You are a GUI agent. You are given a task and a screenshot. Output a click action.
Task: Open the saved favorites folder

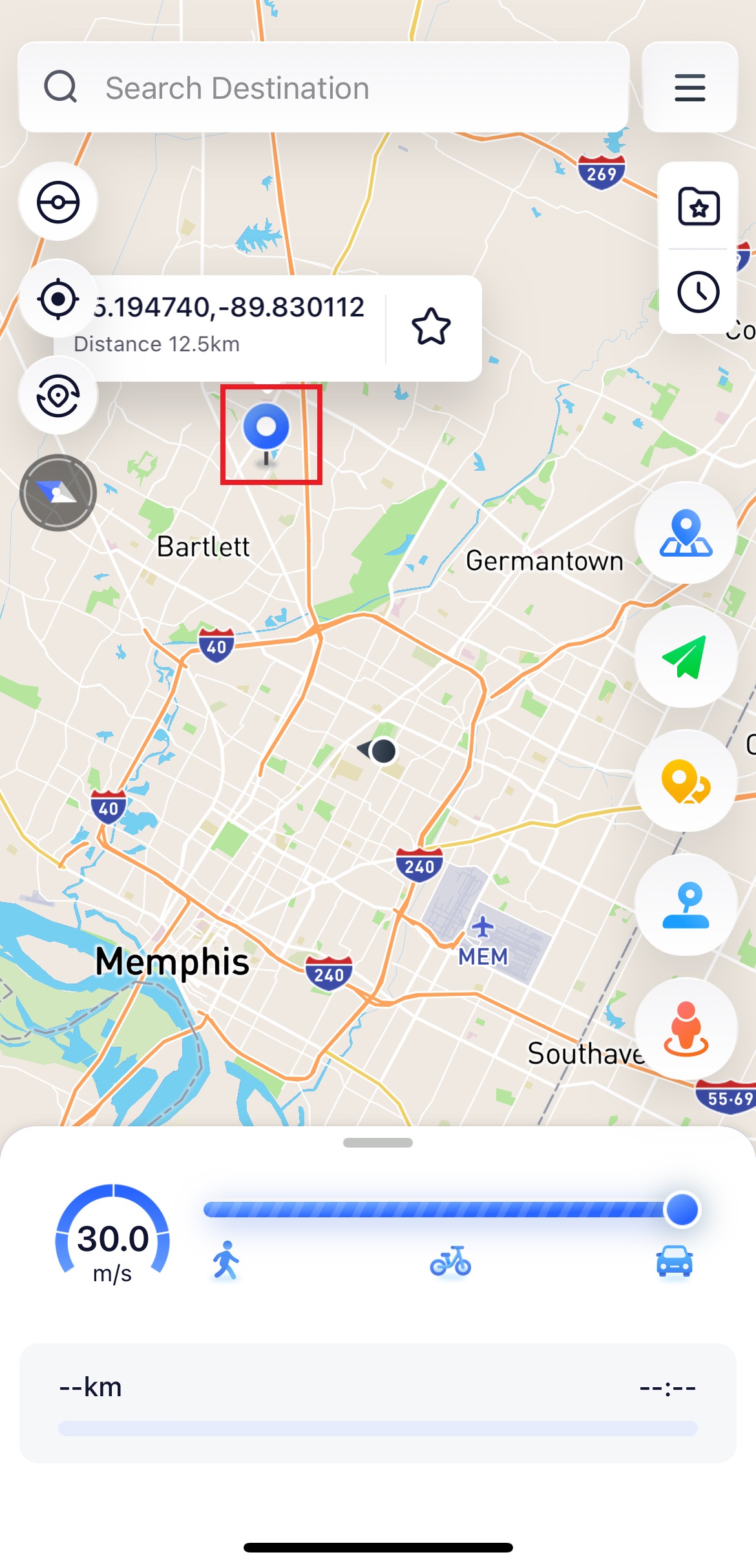point(699,208)
